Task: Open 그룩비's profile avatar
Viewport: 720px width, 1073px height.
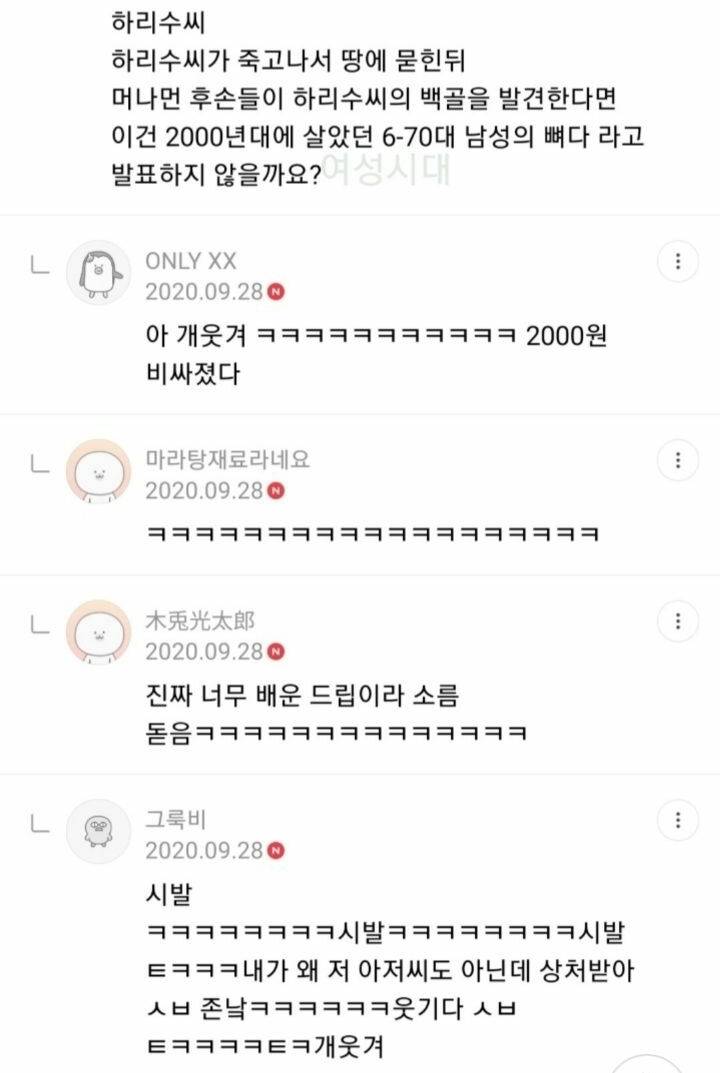Action: coord(99,831)
